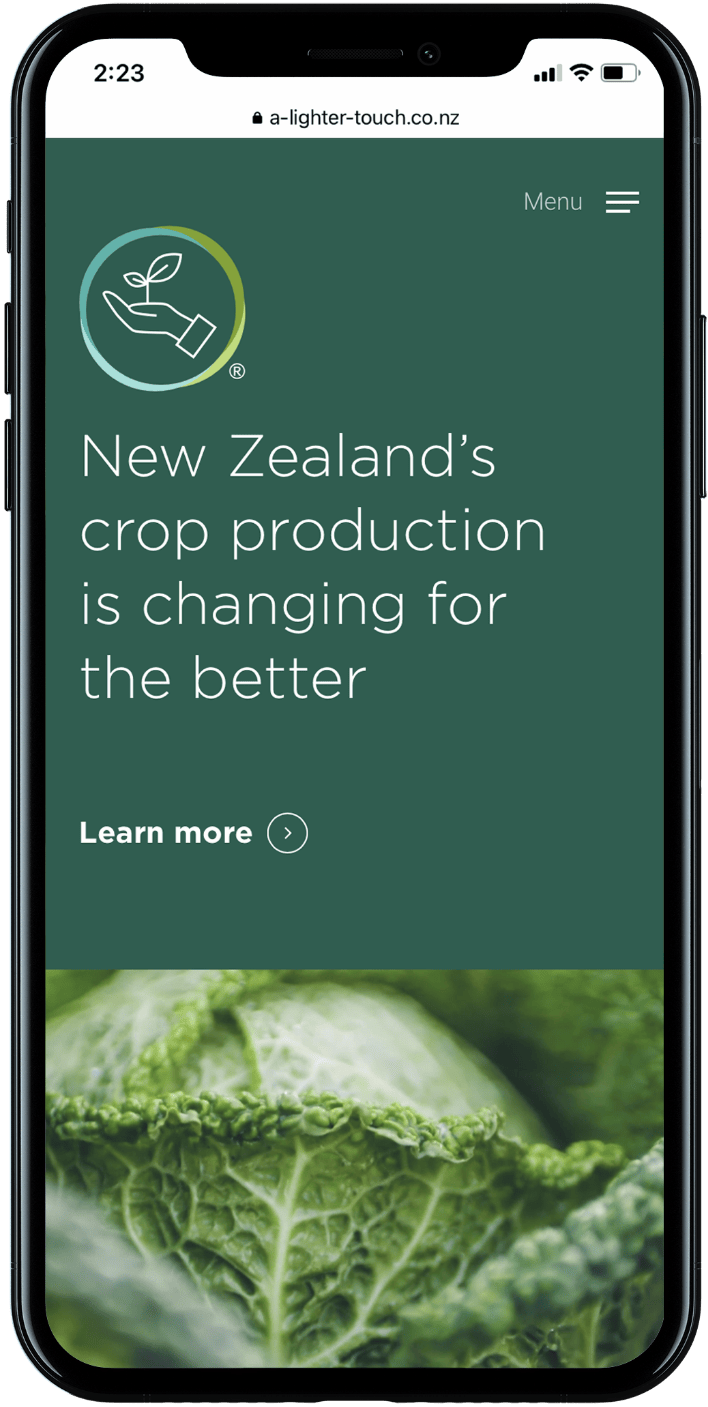The image size is (708, 1407).
Task: Tap the a-lighter-touch.co.nz address bar
Action: coord(355,118)
